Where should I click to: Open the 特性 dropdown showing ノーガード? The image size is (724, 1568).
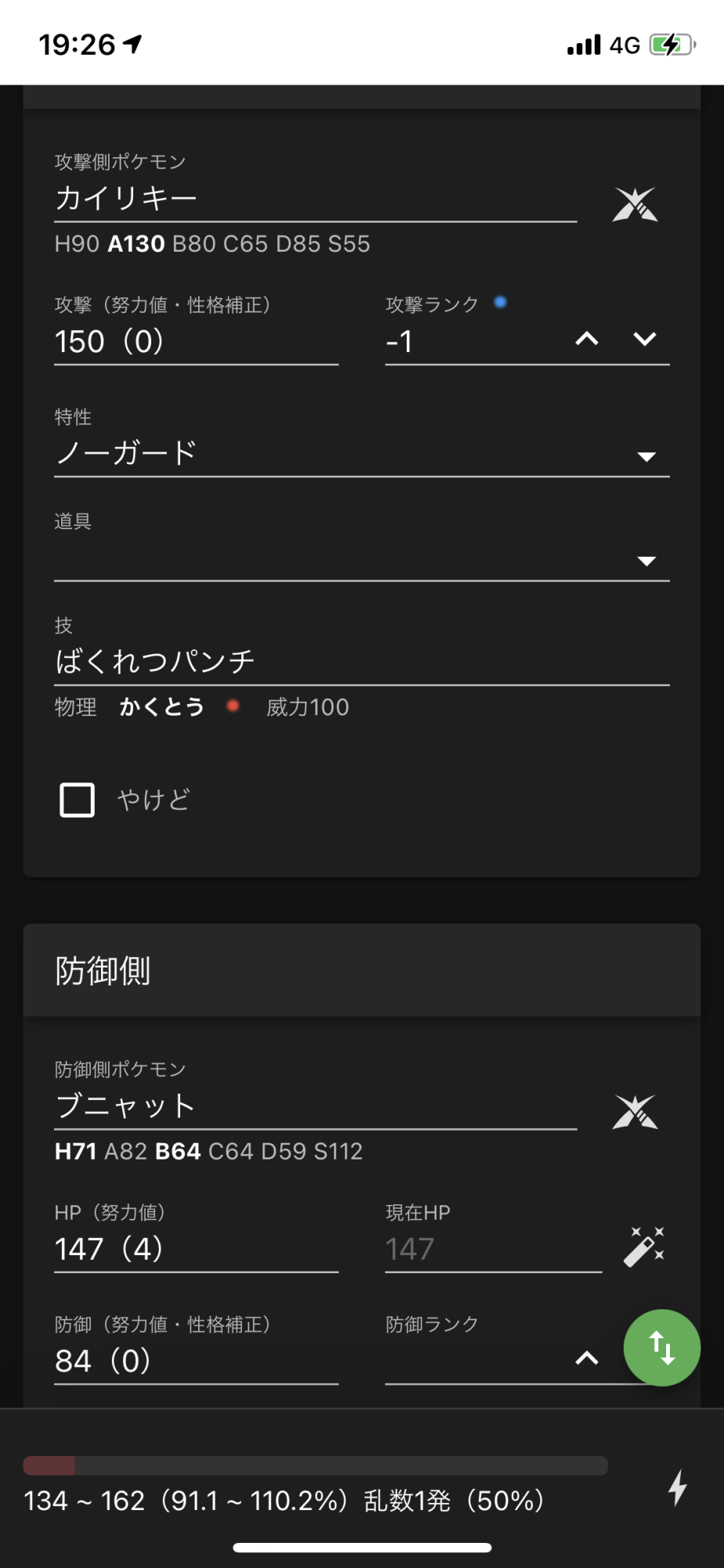pyautogui.click(x=360, y=454)
